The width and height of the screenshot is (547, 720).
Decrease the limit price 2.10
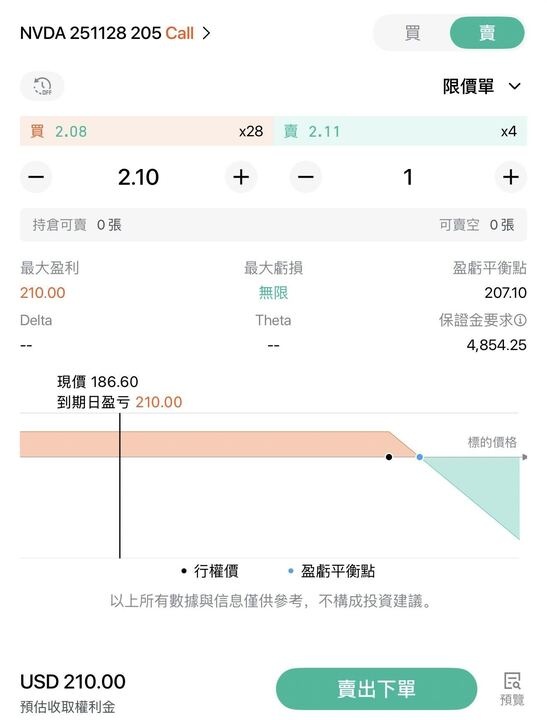[x=36, y=177]
